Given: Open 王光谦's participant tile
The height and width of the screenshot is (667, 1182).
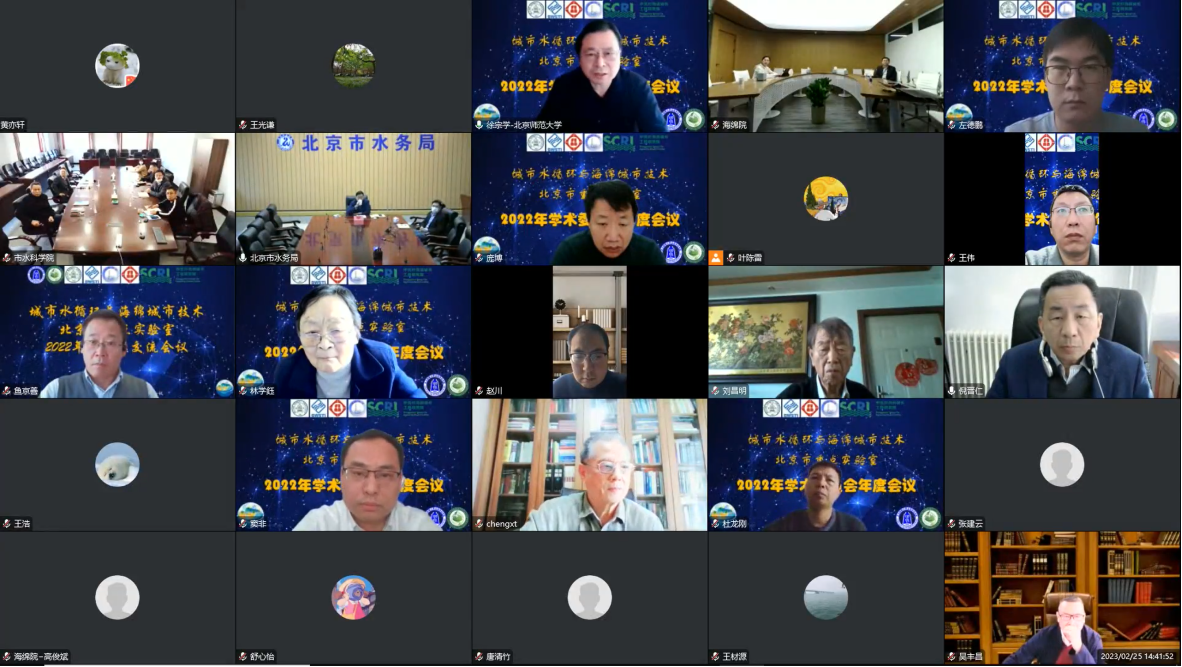Looking at the screenshot, I should [353, 66].
